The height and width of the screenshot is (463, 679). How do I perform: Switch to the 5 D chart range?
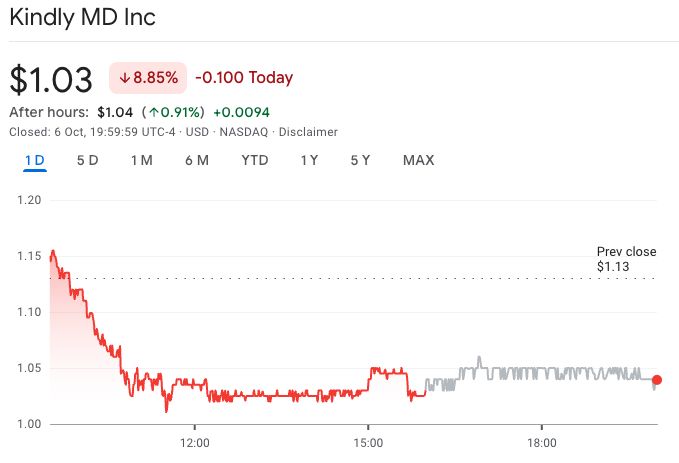(x=87, y=160)
